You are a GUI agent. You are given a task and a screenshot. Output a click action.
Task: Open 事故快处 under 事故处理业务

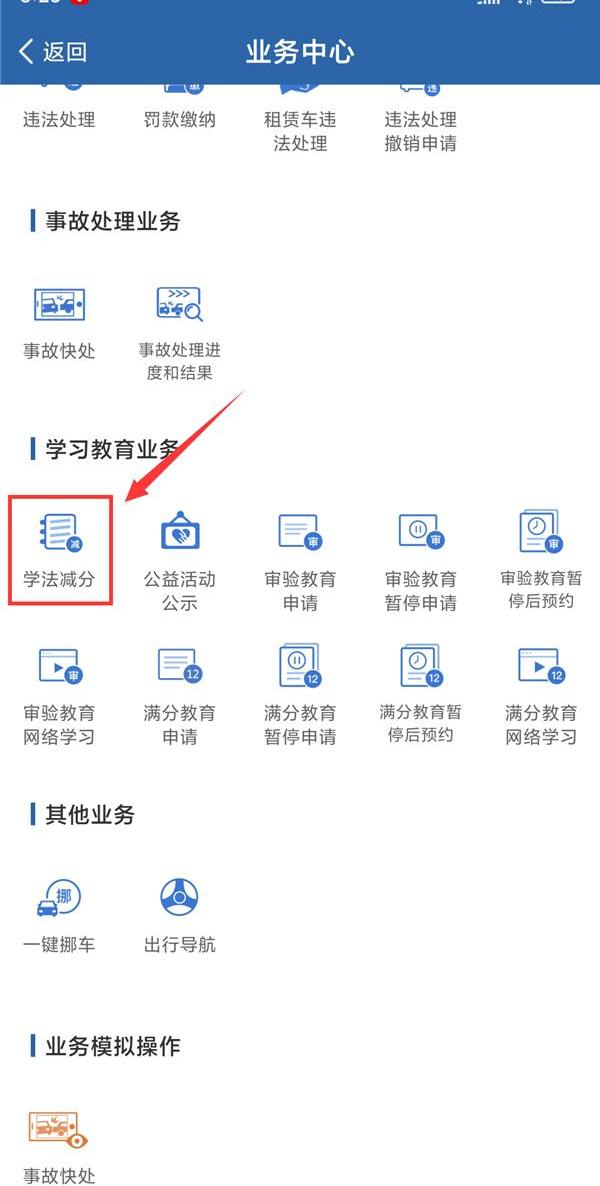click(60, 320)
